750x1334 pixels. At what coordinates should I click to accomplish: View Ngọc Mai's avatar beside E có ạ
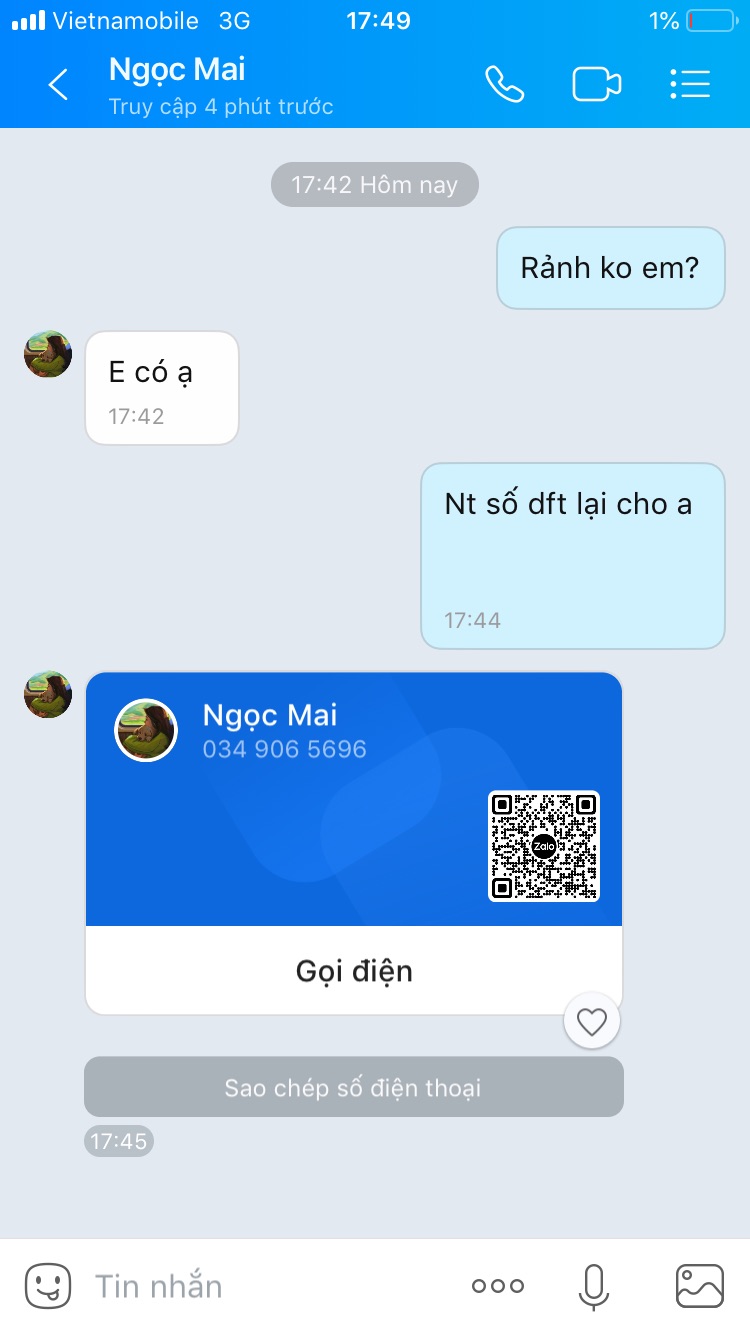point(48,354)
